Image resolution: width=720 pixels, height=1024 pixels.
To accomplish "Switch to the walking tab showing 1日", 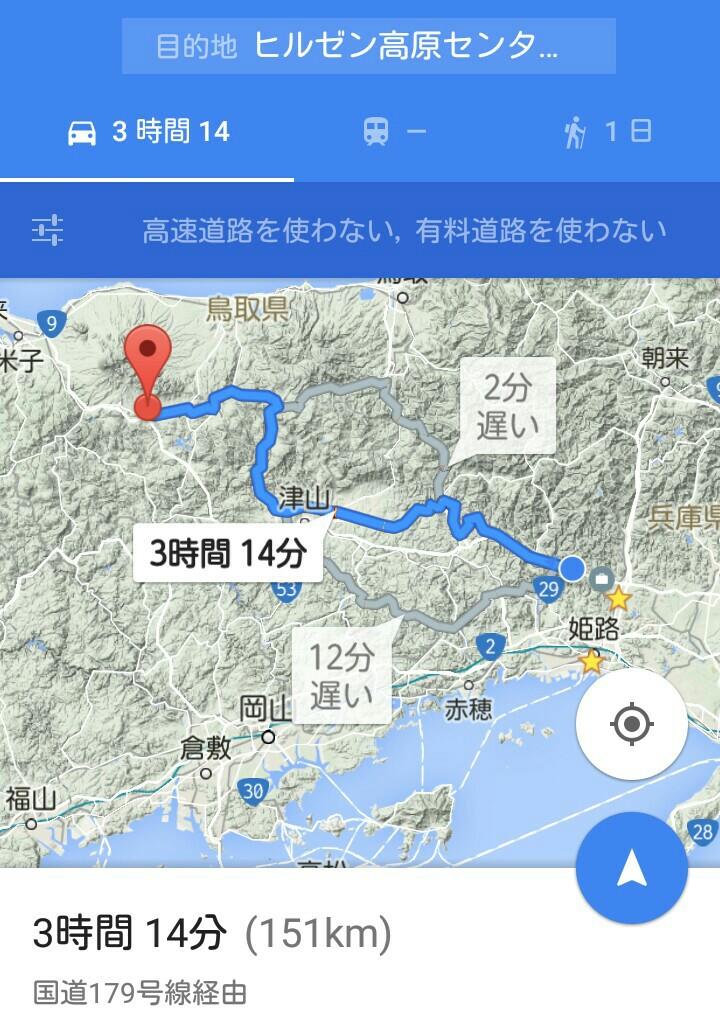I will pos(607,132).
